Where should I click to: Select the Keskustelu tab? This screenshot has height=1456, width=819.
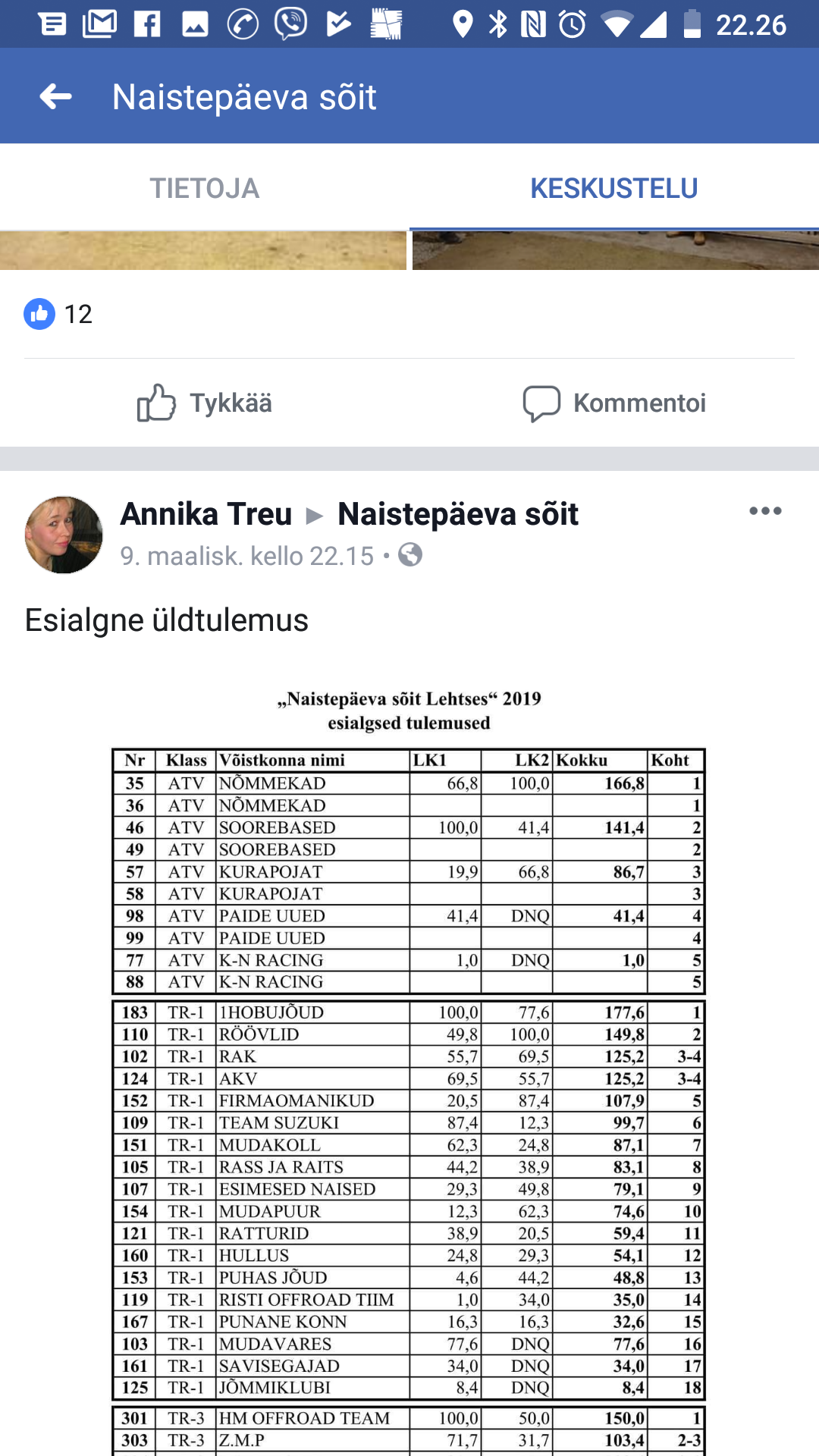[x=613, y=188]
